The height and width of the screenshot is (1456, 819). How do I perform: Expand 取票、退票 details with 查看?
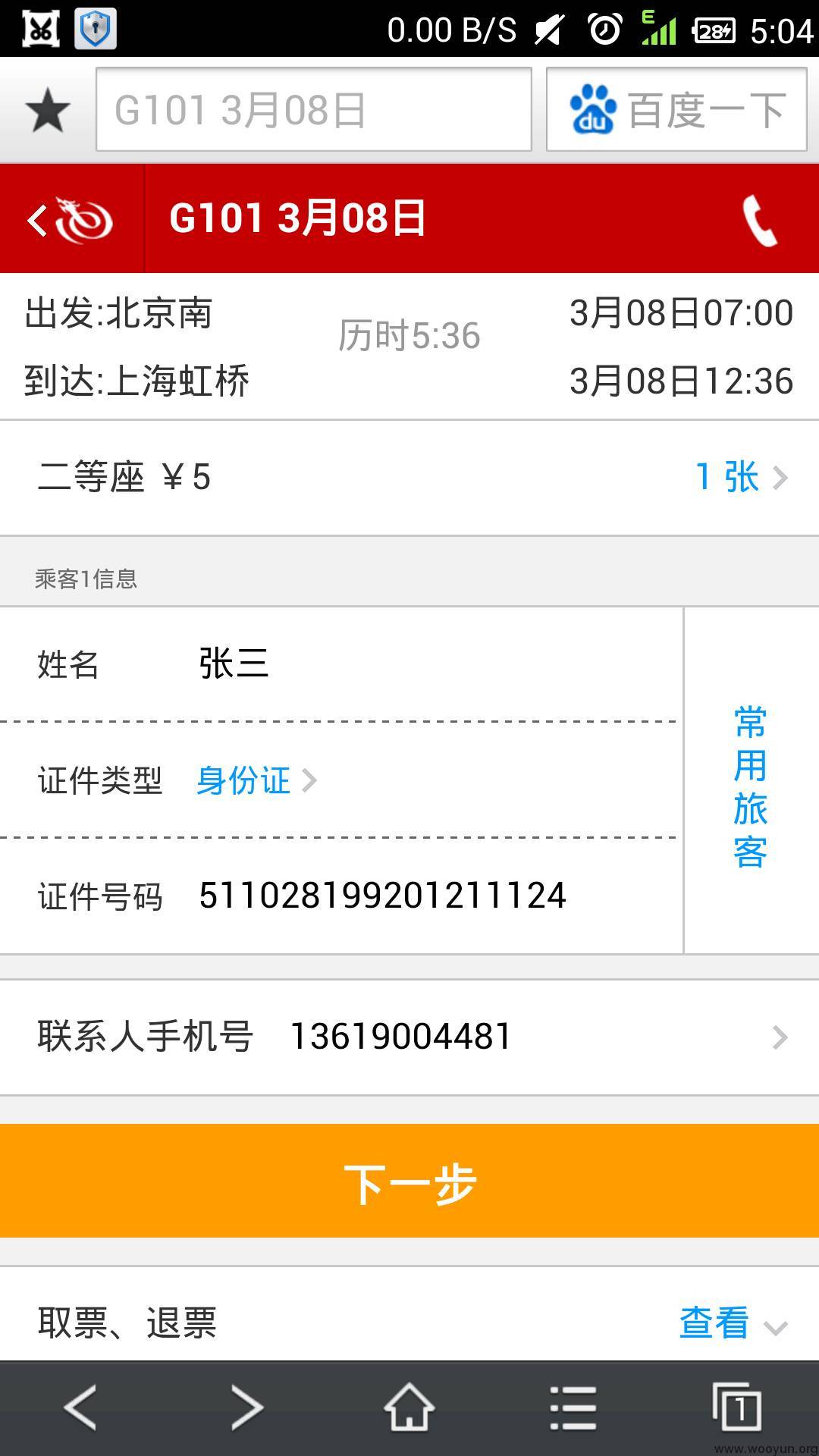click(733, 1323)
